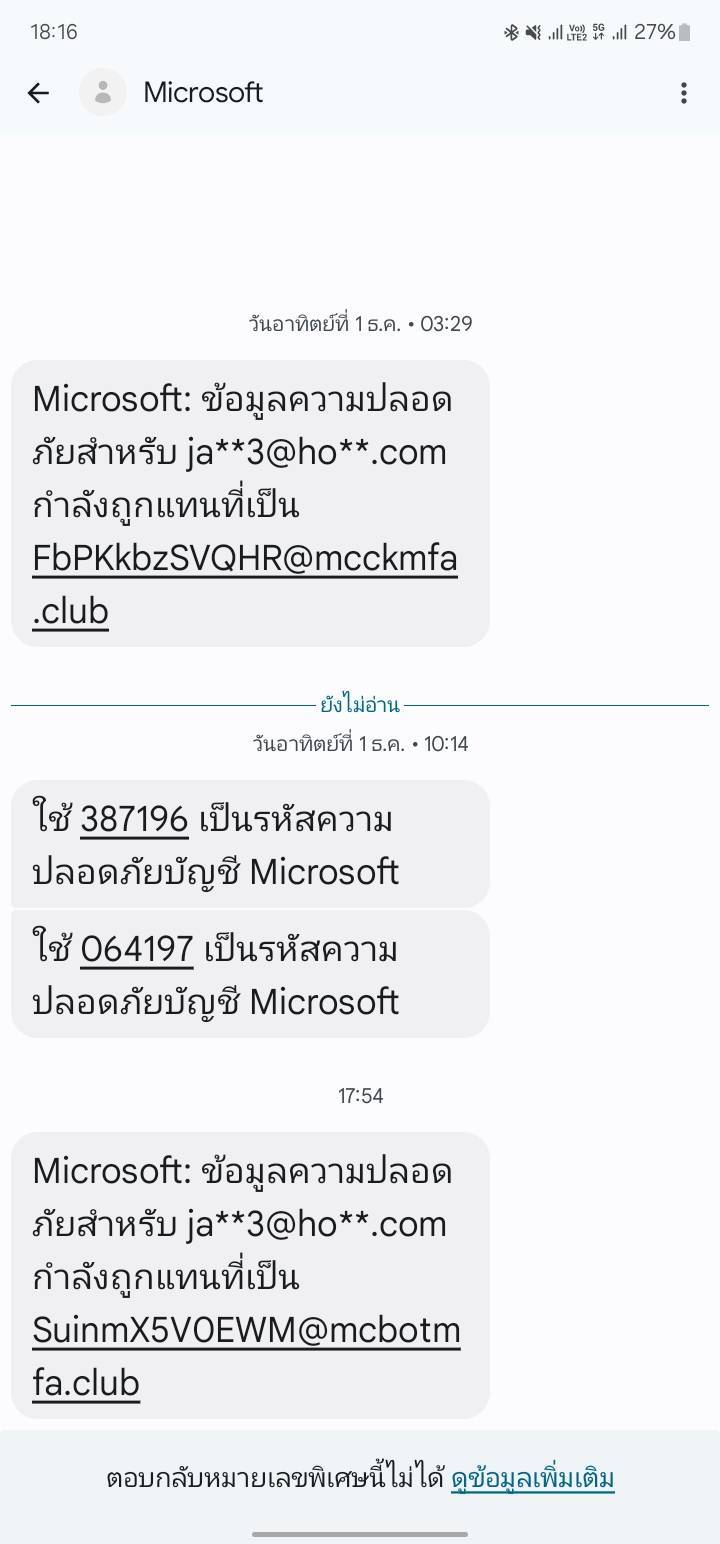
Task: Tap the underlined code 387196
Action: [x=134, y=820]
